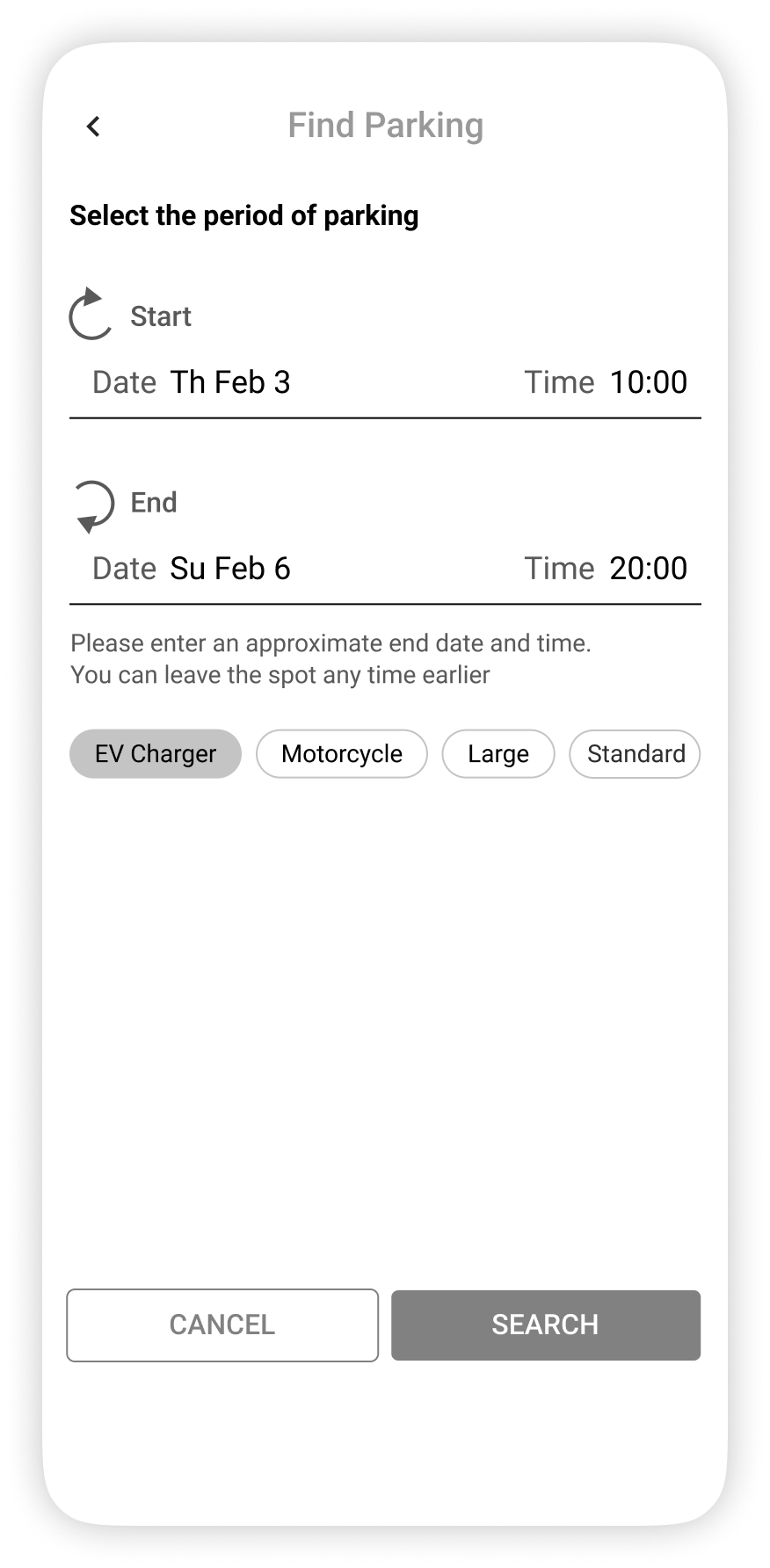
Task: Deselect the EV Charger chip
Action: [156, 754]
